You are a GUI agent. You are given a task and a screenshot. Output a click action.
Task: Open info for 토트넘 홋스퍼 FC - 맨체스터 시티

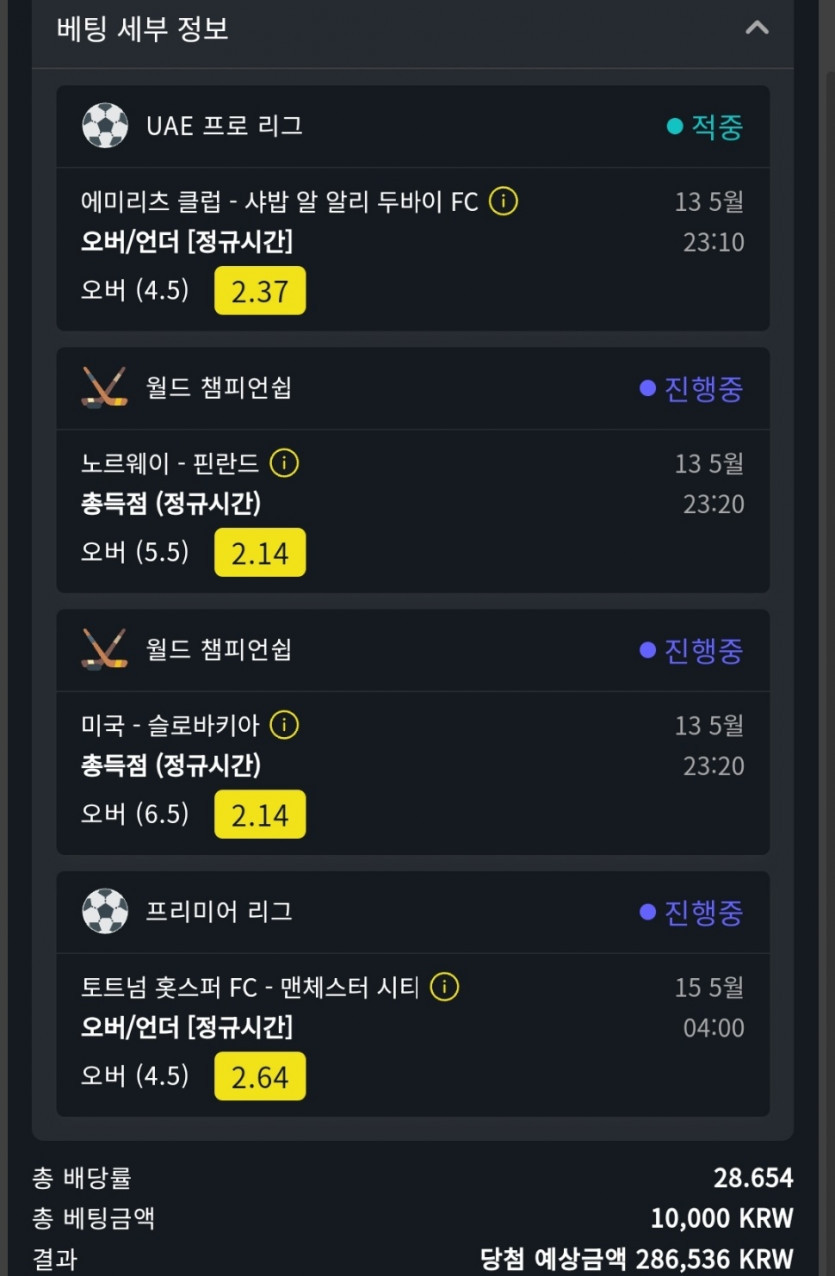point(444,987)
